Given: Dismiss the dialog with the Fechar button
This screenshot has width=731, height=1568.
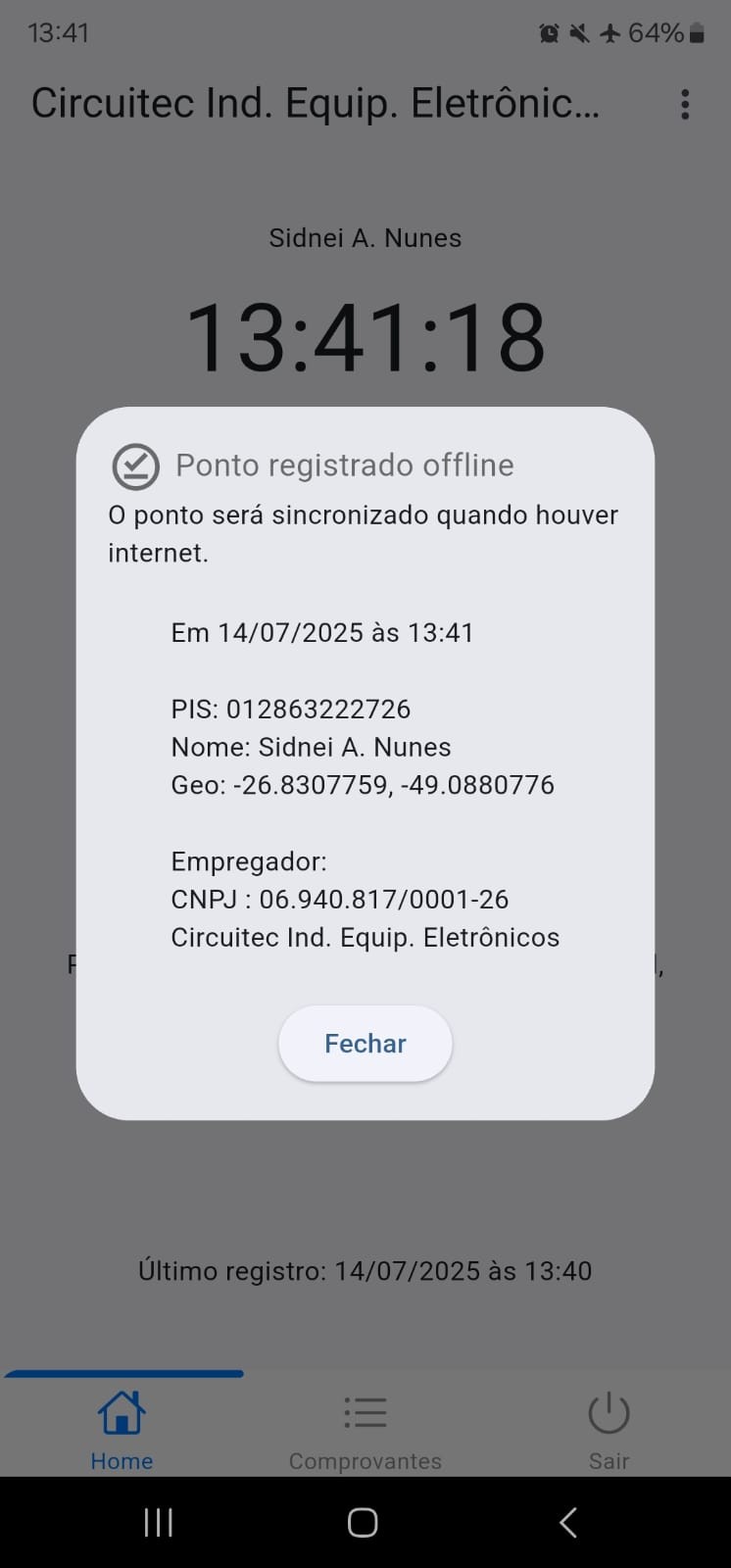Looking at the screenshot, I should tap(365, 1044).
